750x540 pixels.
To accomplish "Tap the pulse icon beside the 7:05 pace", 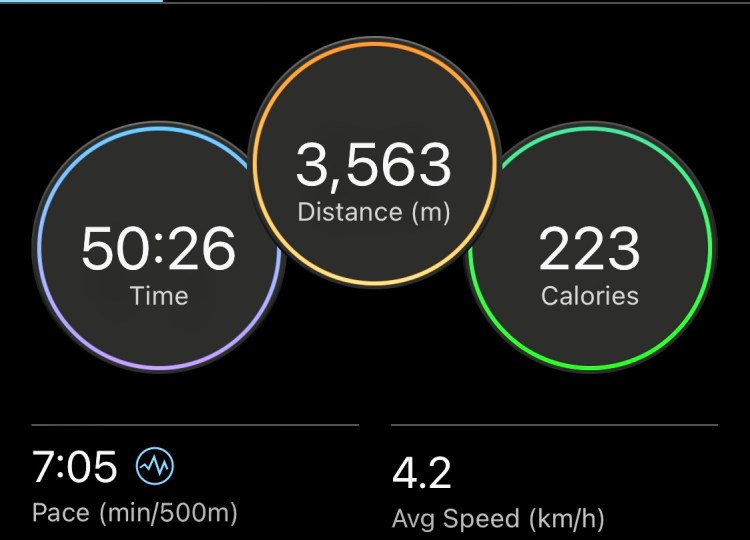I will point(155,466).
